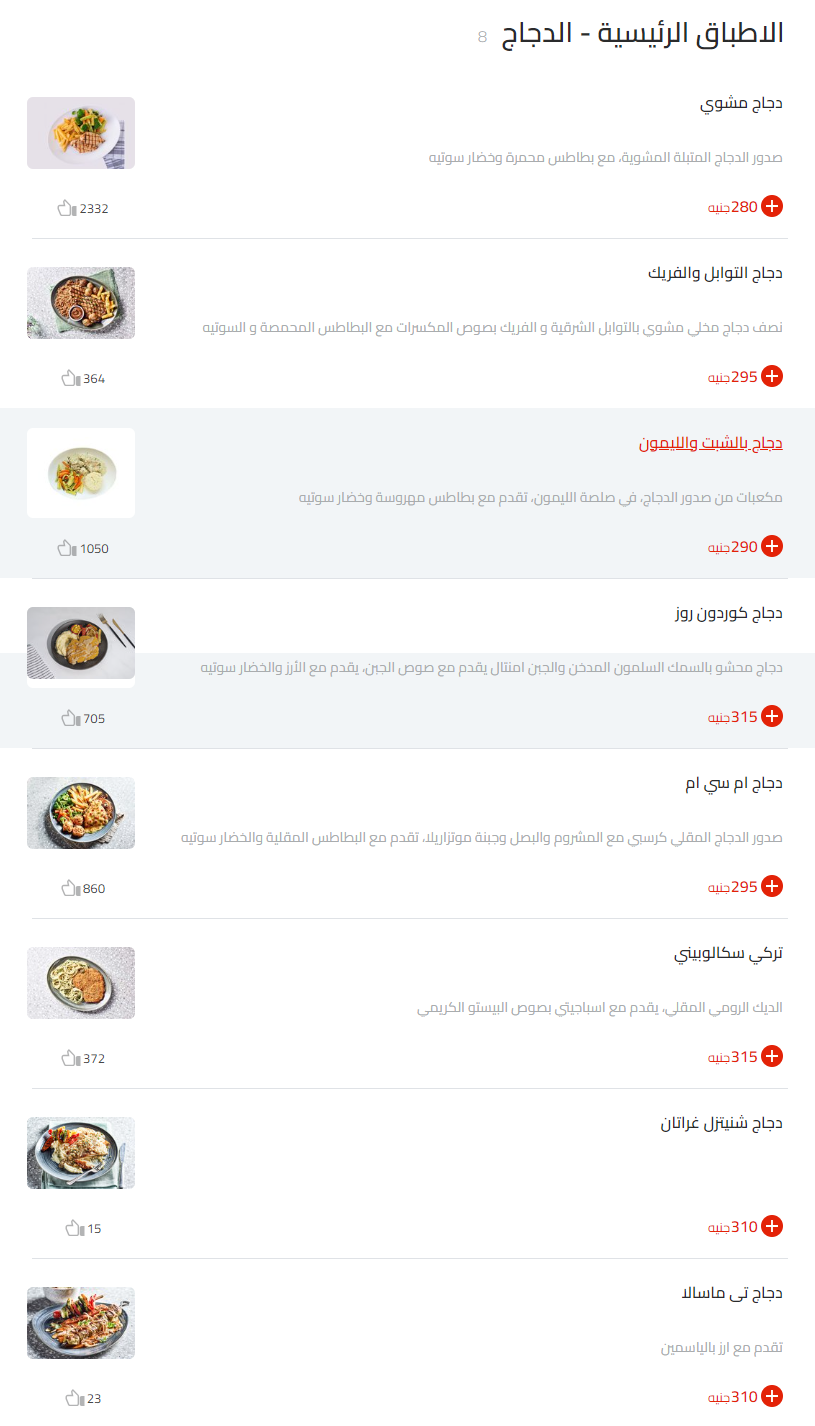Like the دجاج بالشبت والليمون item
815x1426 pixels.
coord(67,548)
